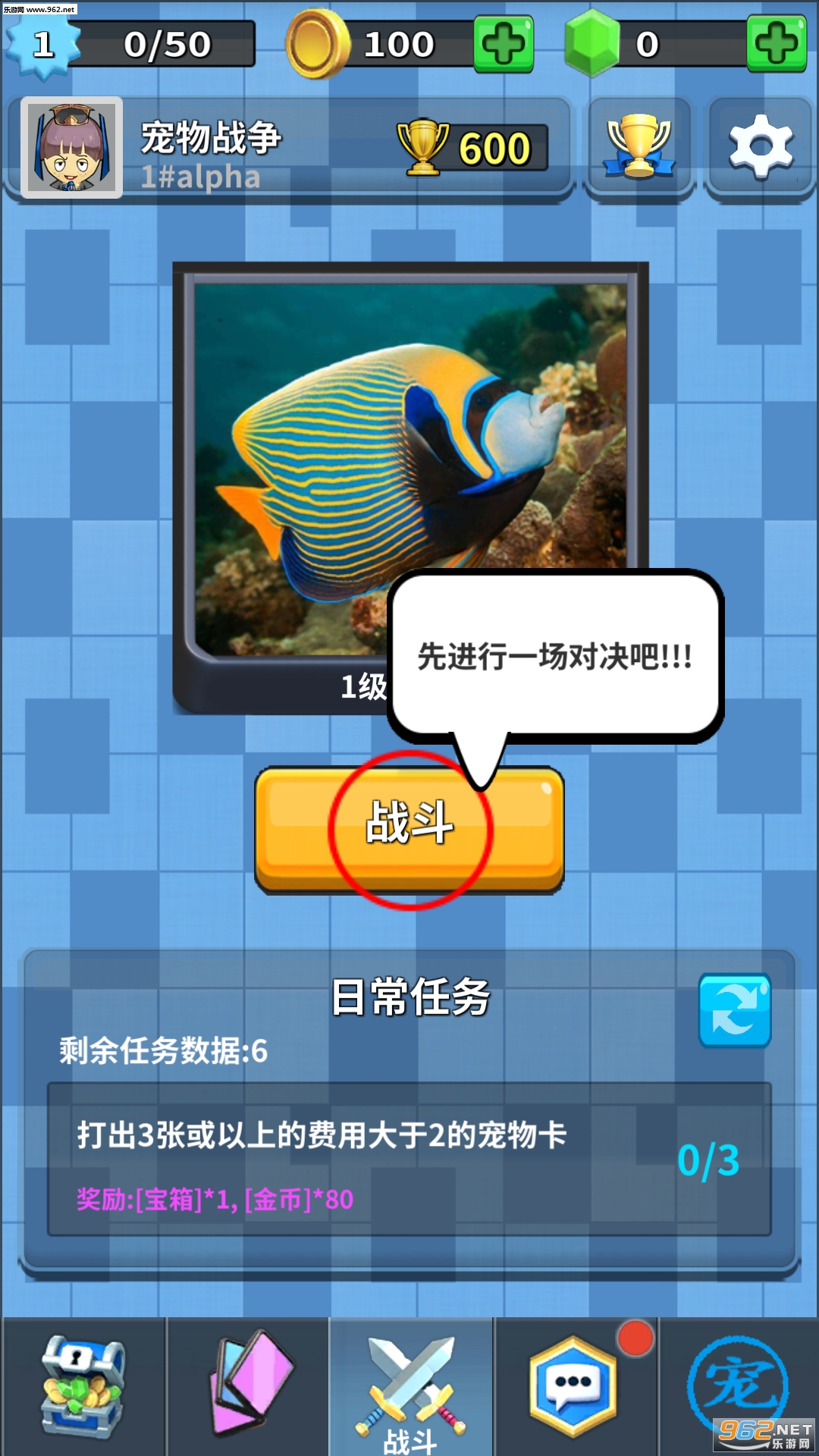This screenshot has width=819, height=1456.
Task: Add more gold coins
Action: (503, 45)
